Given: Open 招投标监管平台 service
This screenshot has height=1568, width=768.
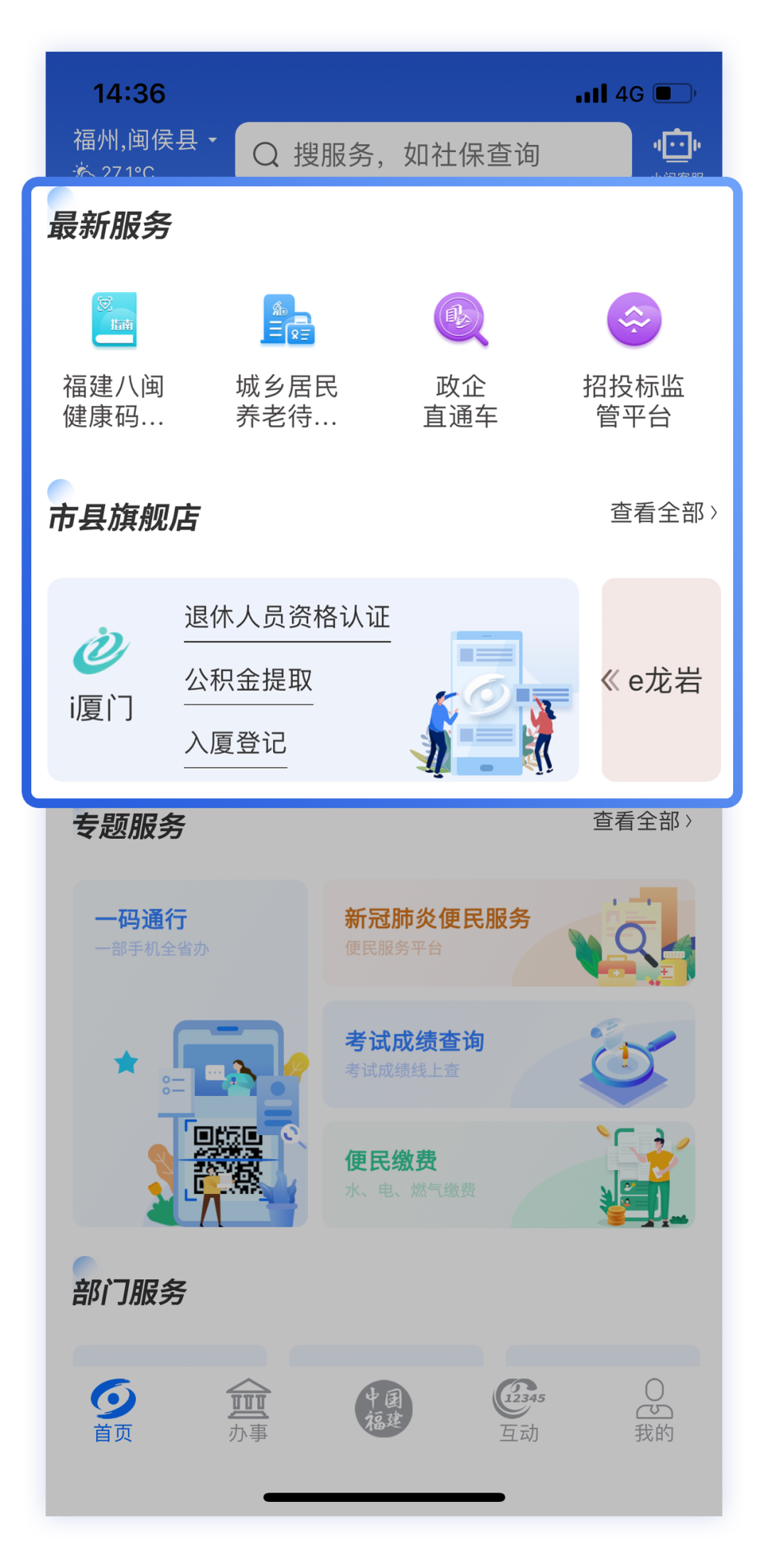Looking at the screenshot, I should (633, 360).
